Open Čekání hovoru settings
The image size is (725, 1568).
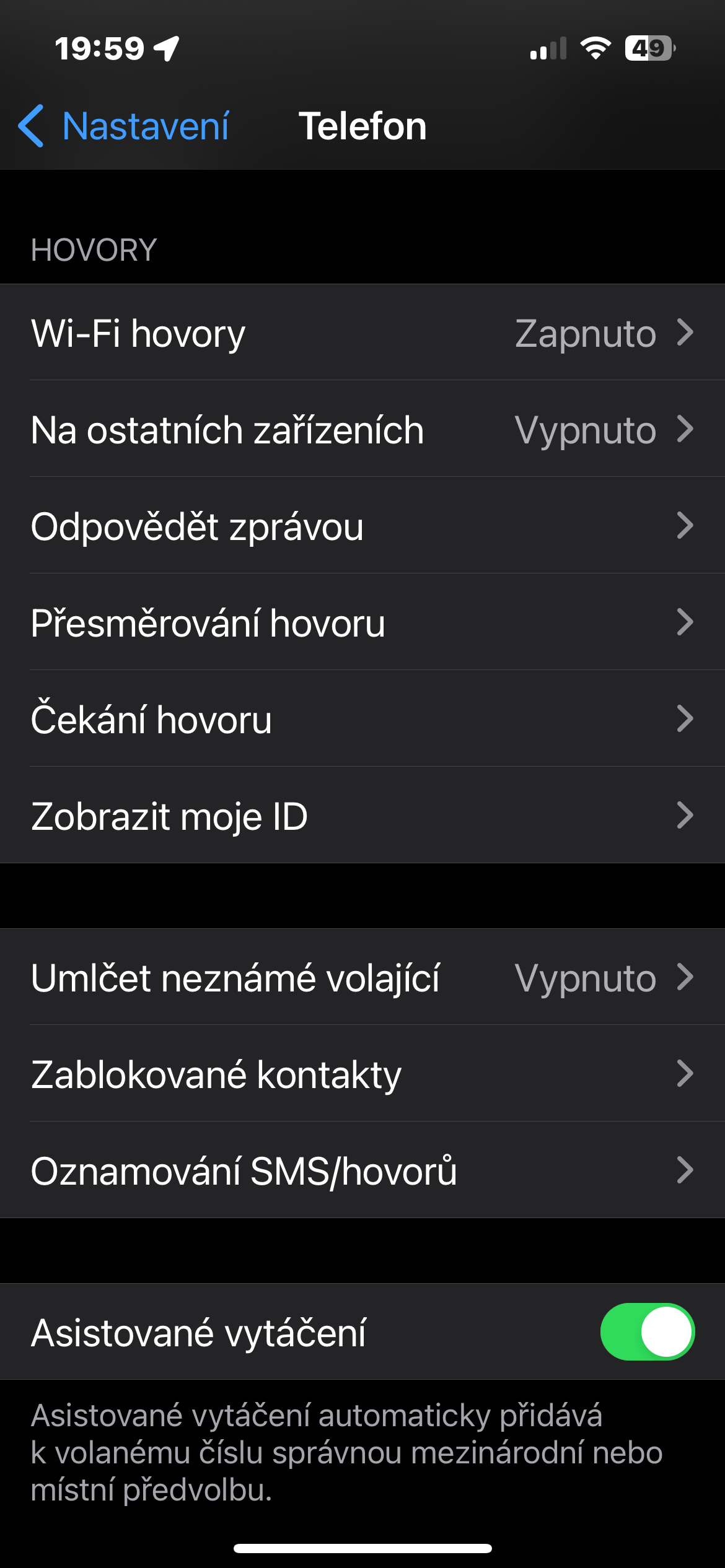pos(362,720)
